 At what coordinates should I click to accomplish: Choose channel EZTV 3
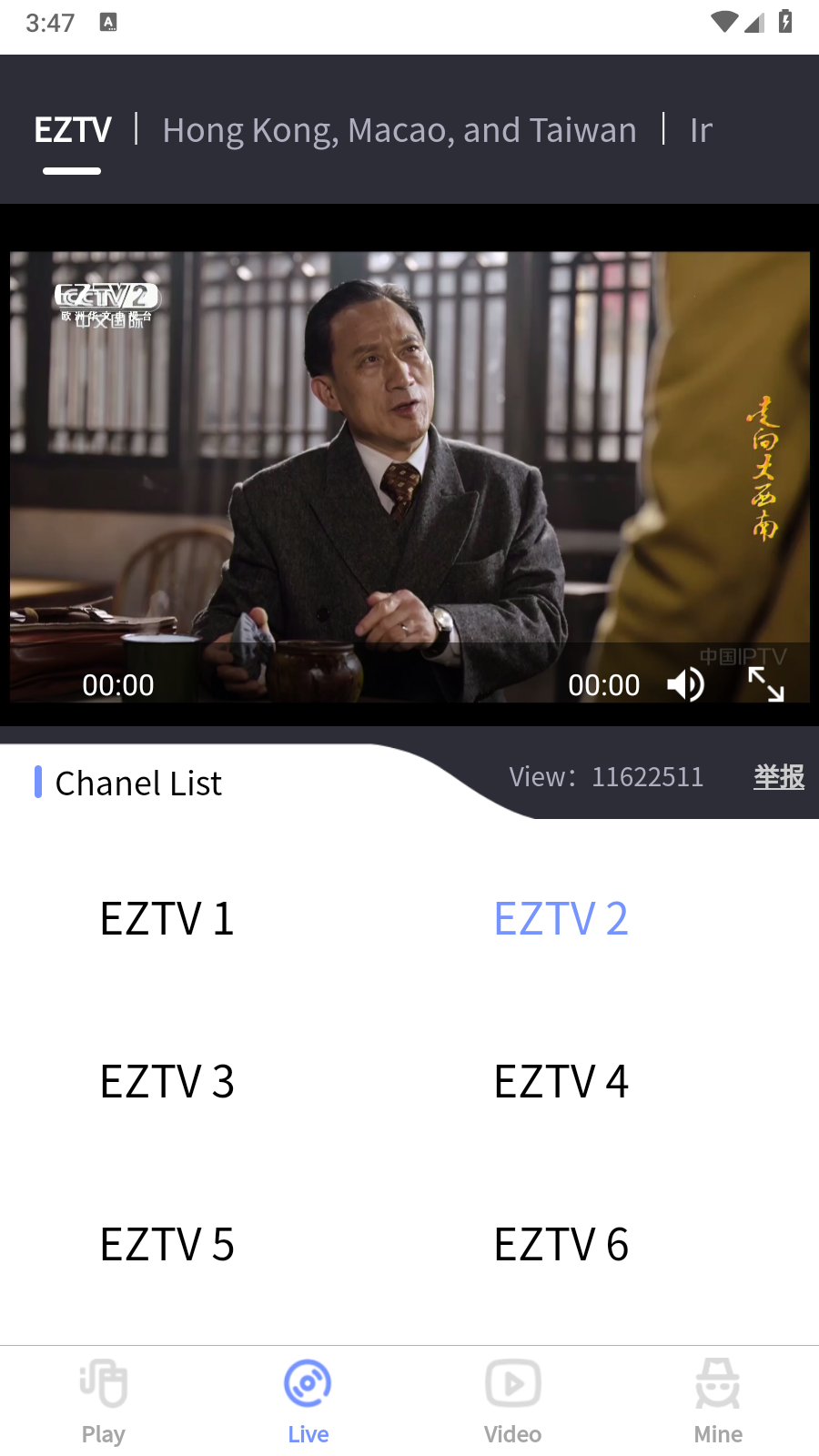(167, 1081)
